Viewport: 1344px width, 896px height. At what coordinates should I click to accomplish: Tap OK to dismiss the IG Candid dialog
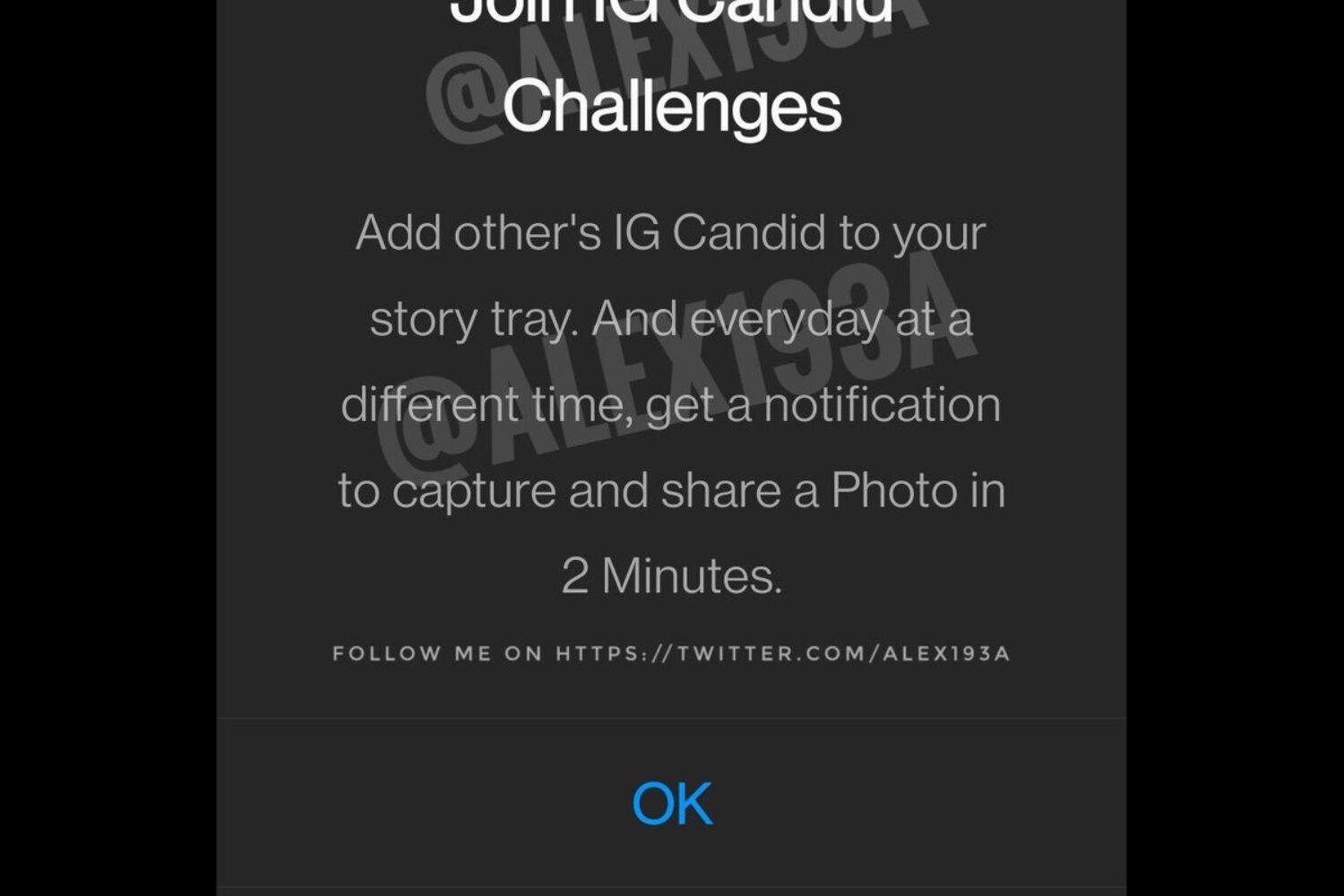[671, 803]
